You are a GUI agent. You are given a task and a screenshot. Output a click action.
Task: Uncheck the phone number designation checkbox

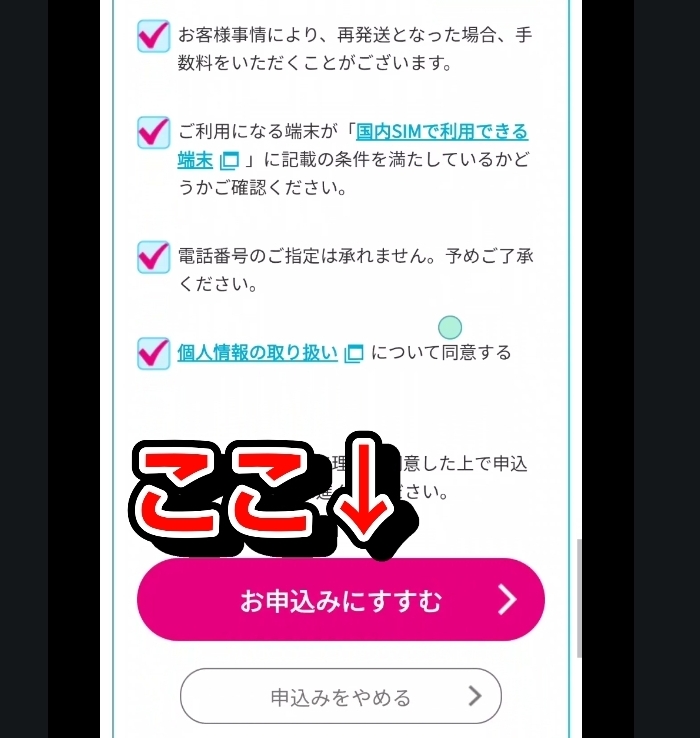point(153,257)
